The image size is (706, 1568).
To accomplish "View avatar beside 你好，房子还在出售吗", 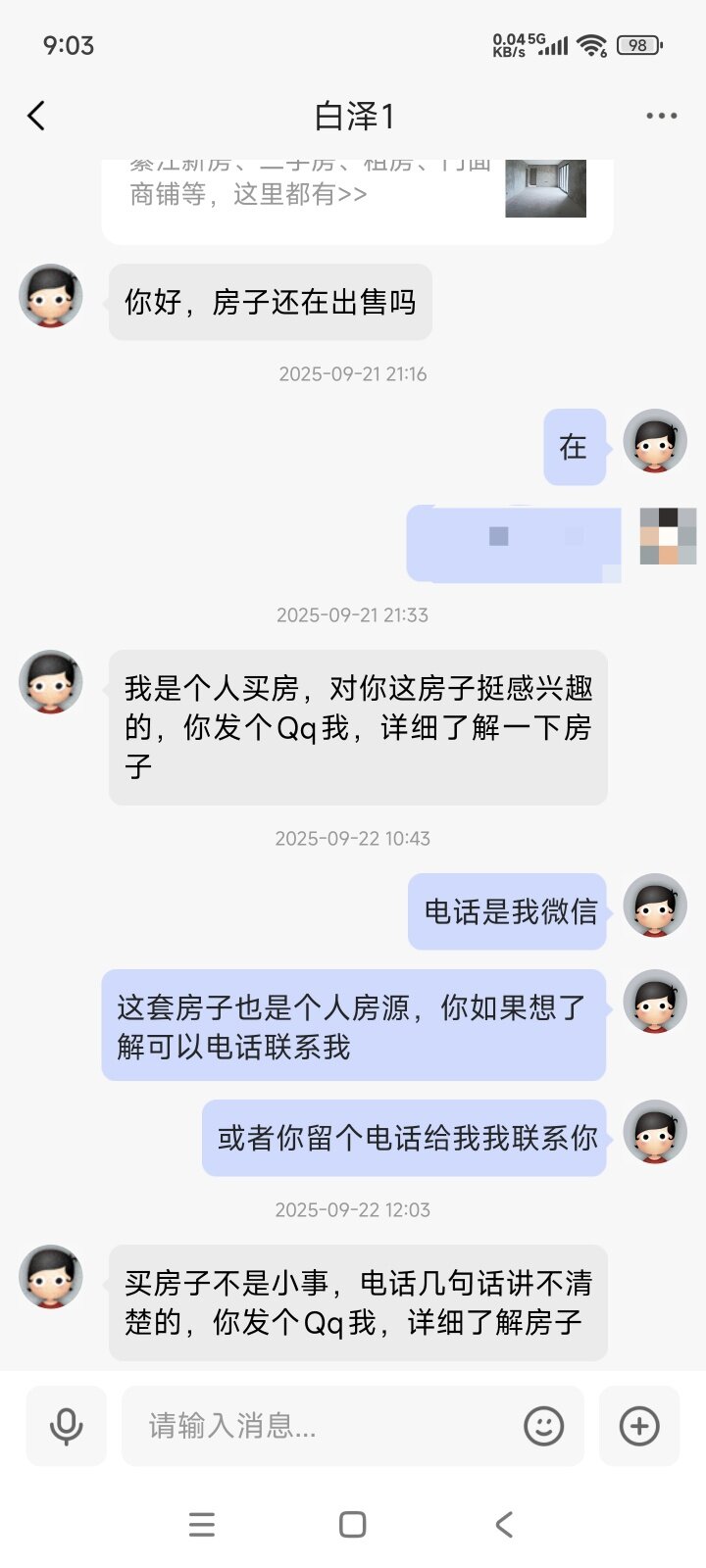I will [x=51, y=295].
